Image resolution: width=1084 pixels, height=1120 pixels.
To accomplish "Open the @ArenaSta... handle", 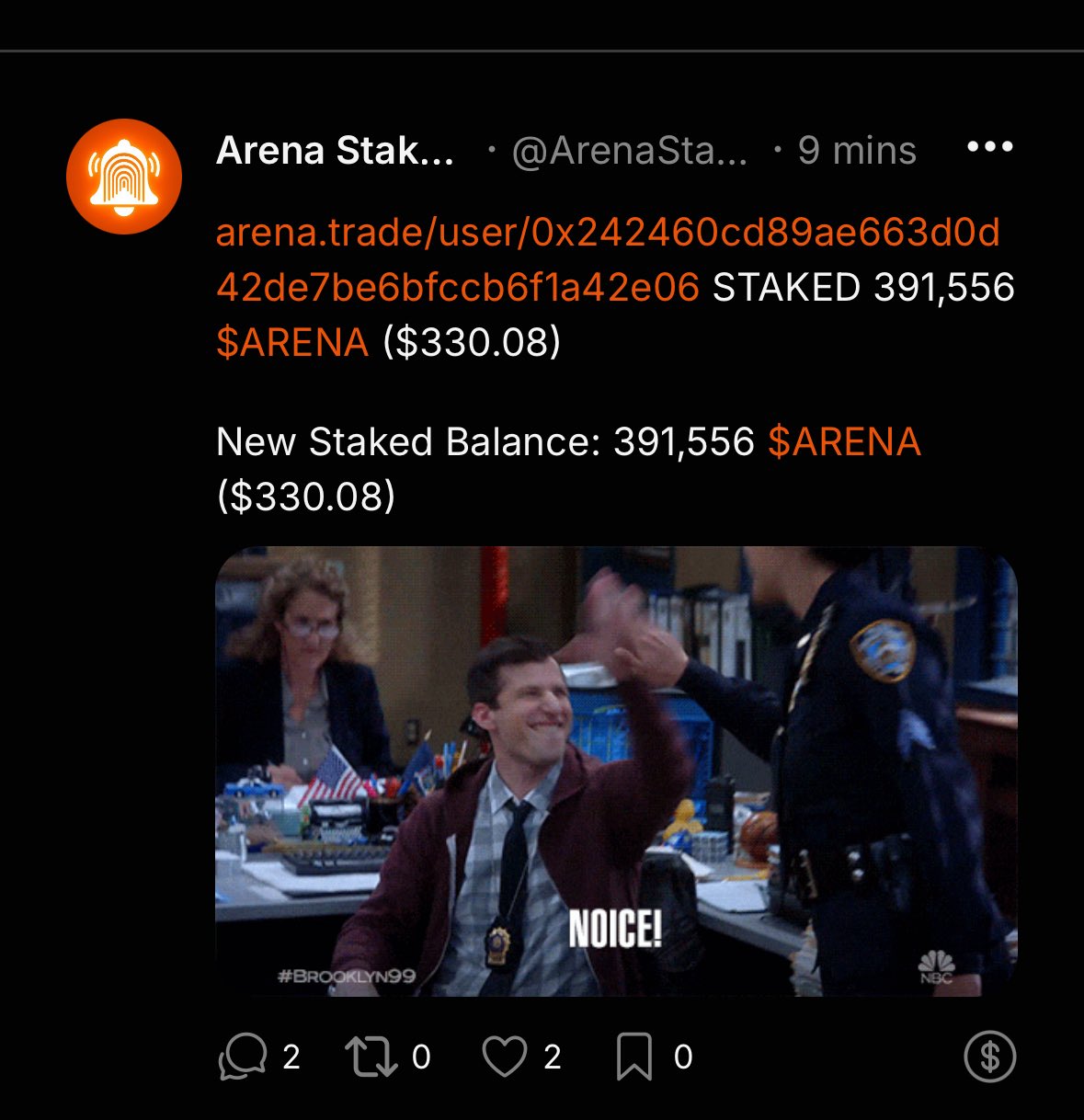I will point(630,151).
